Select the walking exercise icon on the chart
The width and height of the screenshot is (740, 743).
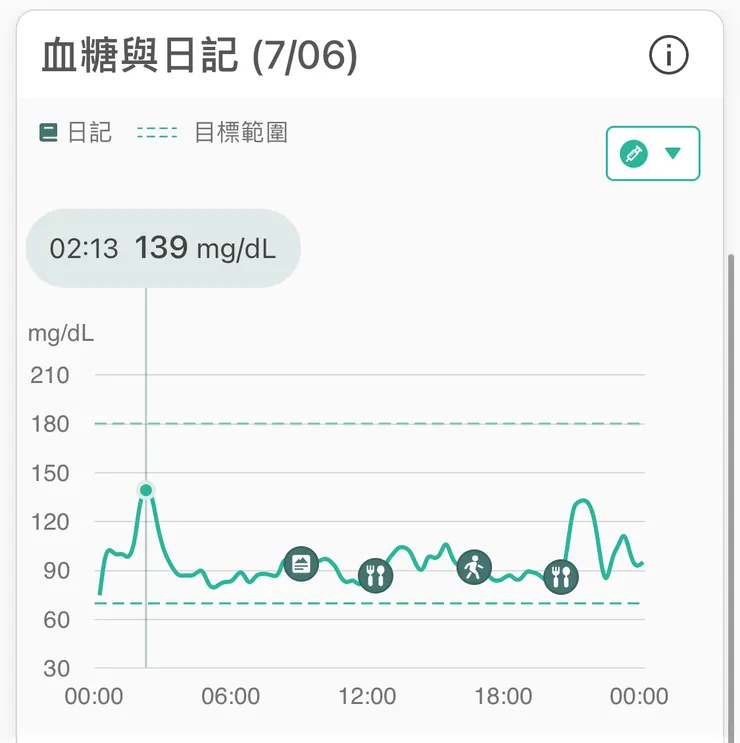click(x=473, y=567)
